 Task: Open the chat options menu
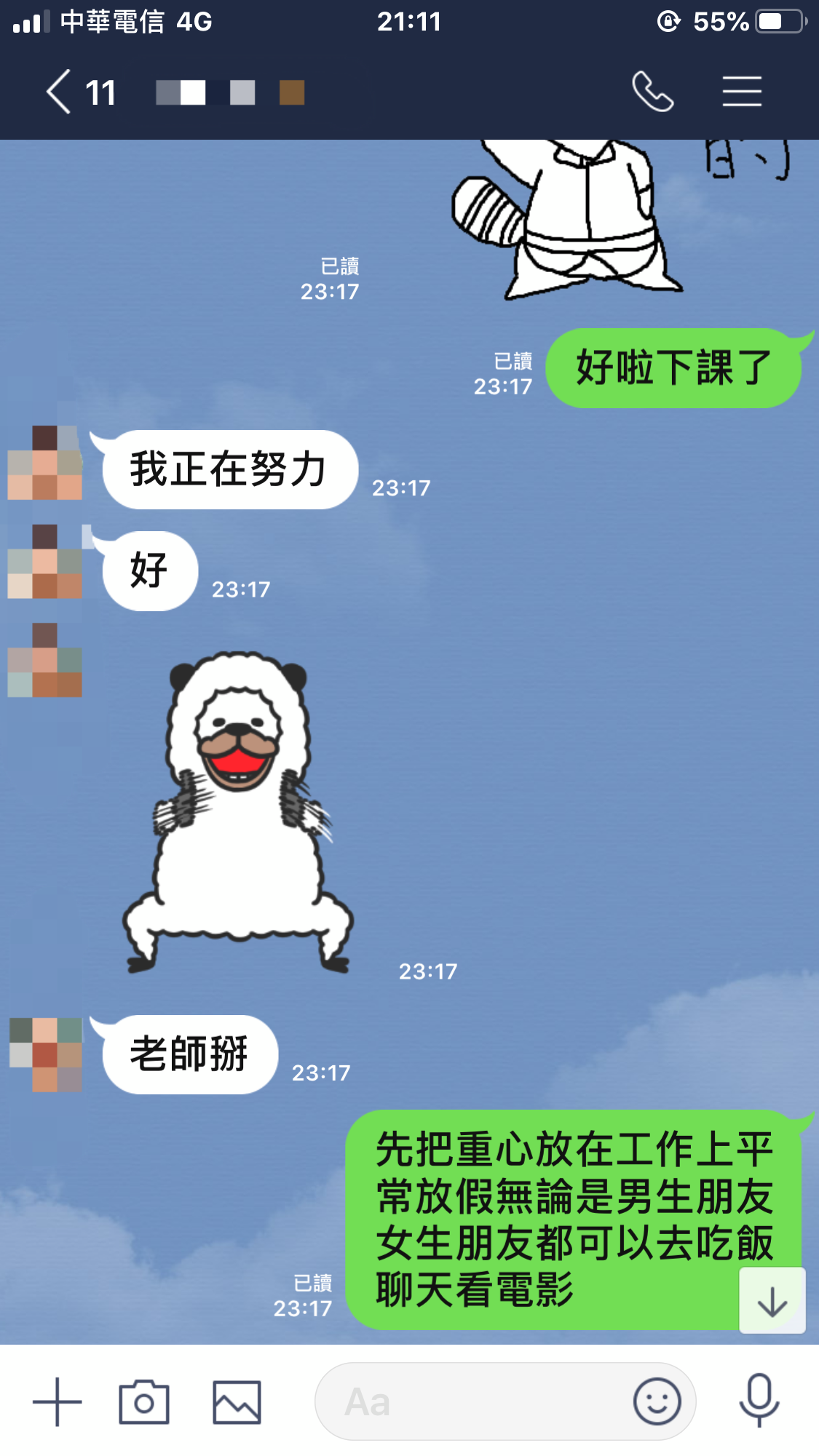[742, 92]
